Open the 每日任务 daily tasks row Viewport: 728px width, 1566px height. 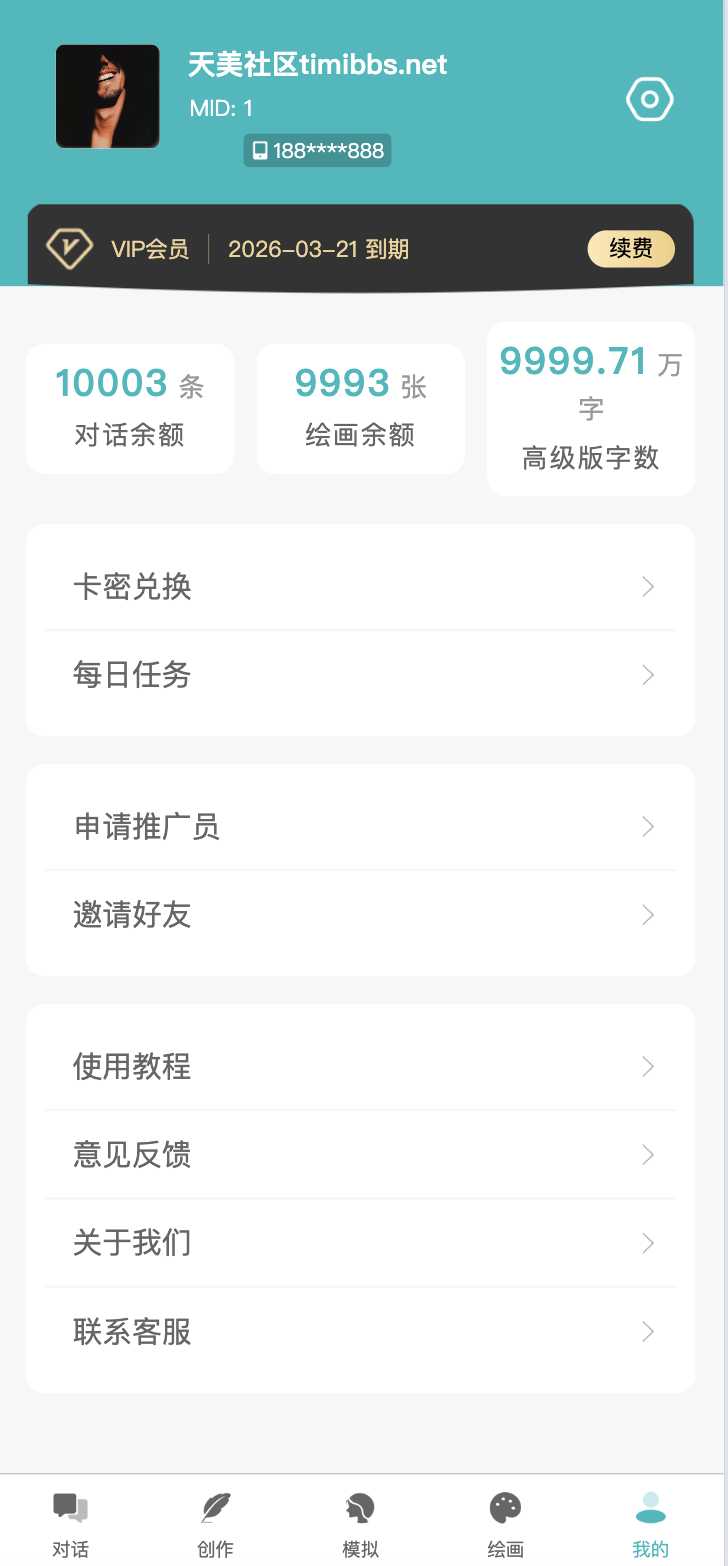[x=360, y=675]
